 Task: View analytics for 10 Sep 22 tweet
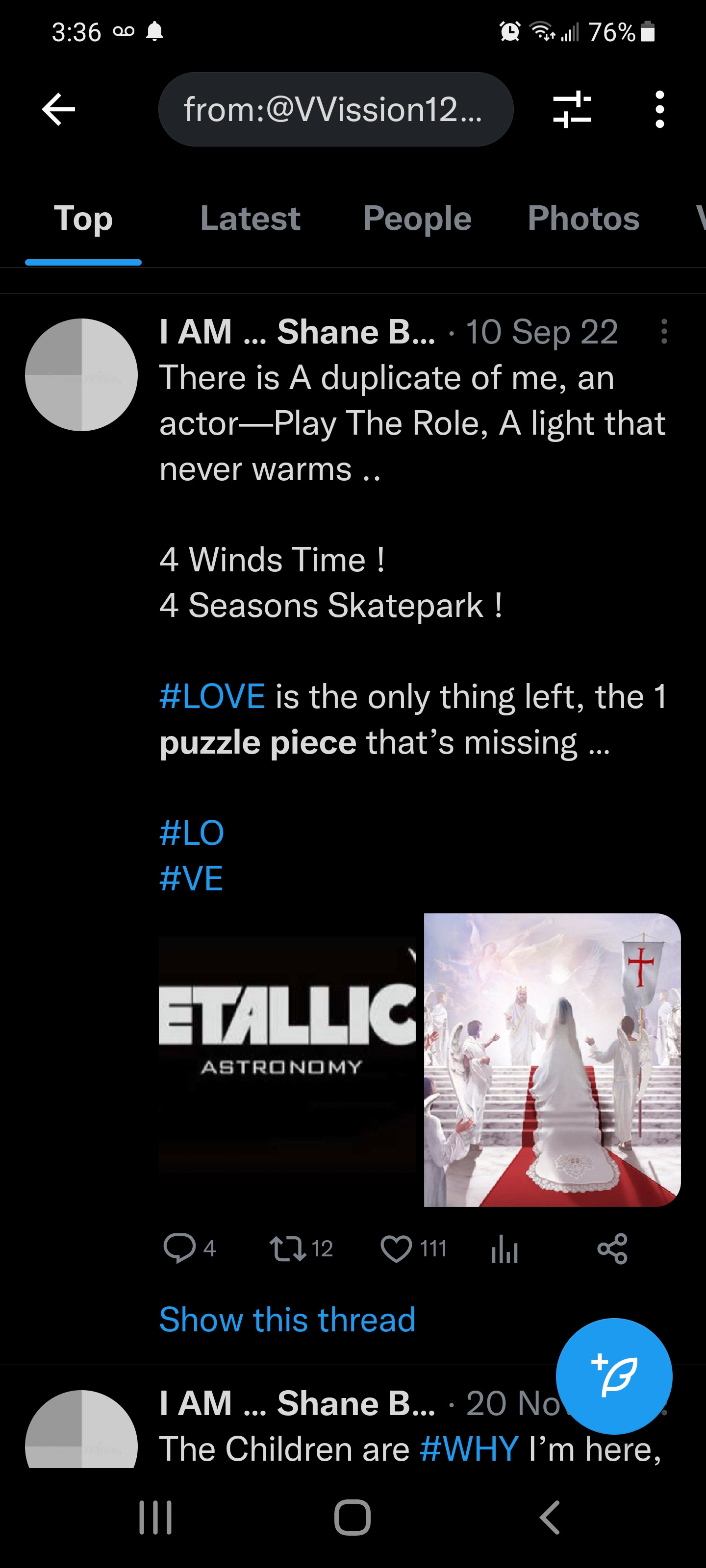pos(504,1249)
